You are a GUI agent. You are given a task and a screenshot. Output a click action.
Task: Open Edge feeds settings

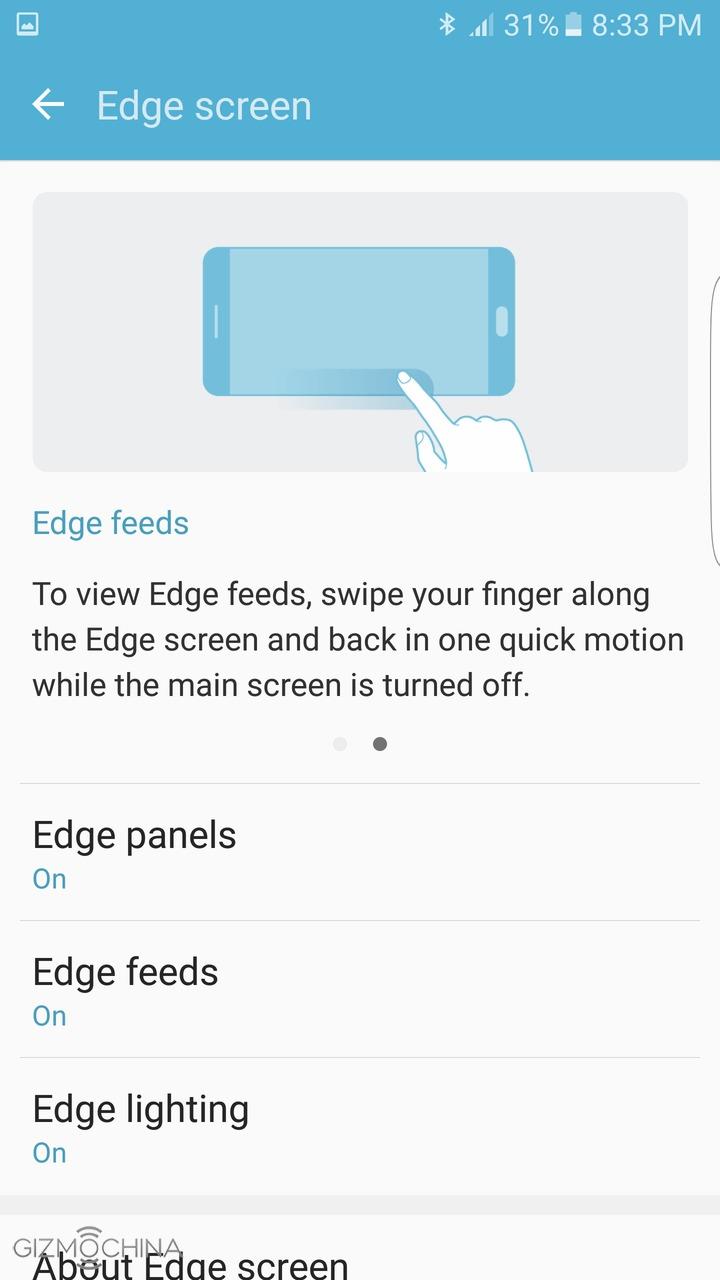pyautogui.click(x=360, y=990)
